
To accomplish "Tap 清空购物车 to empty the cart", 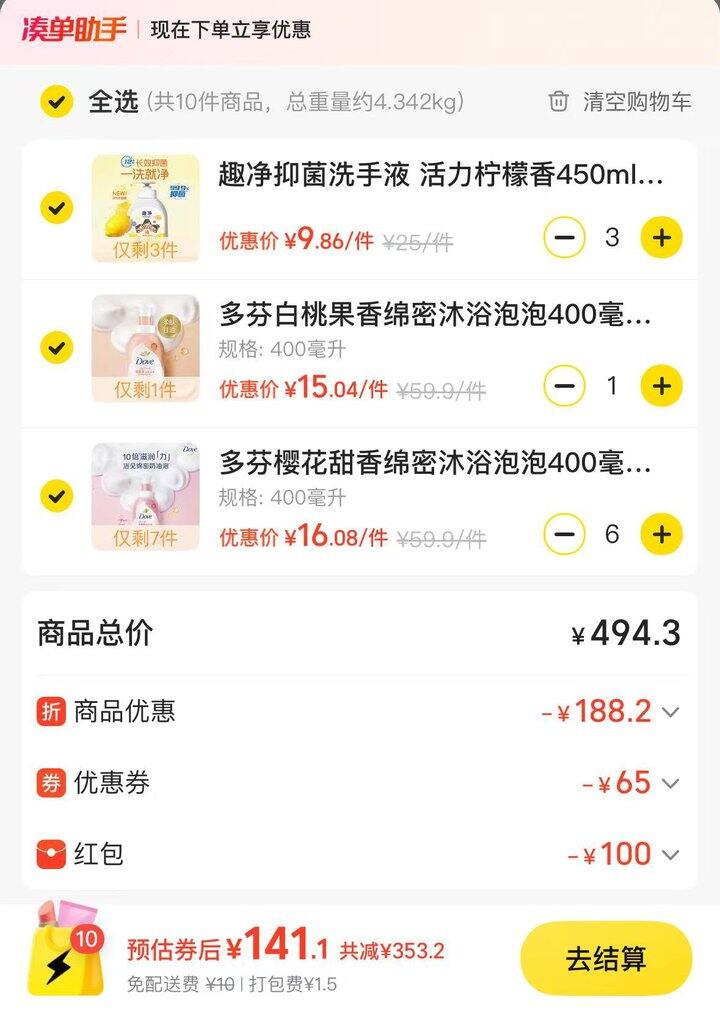I will (x=620, y=101).
